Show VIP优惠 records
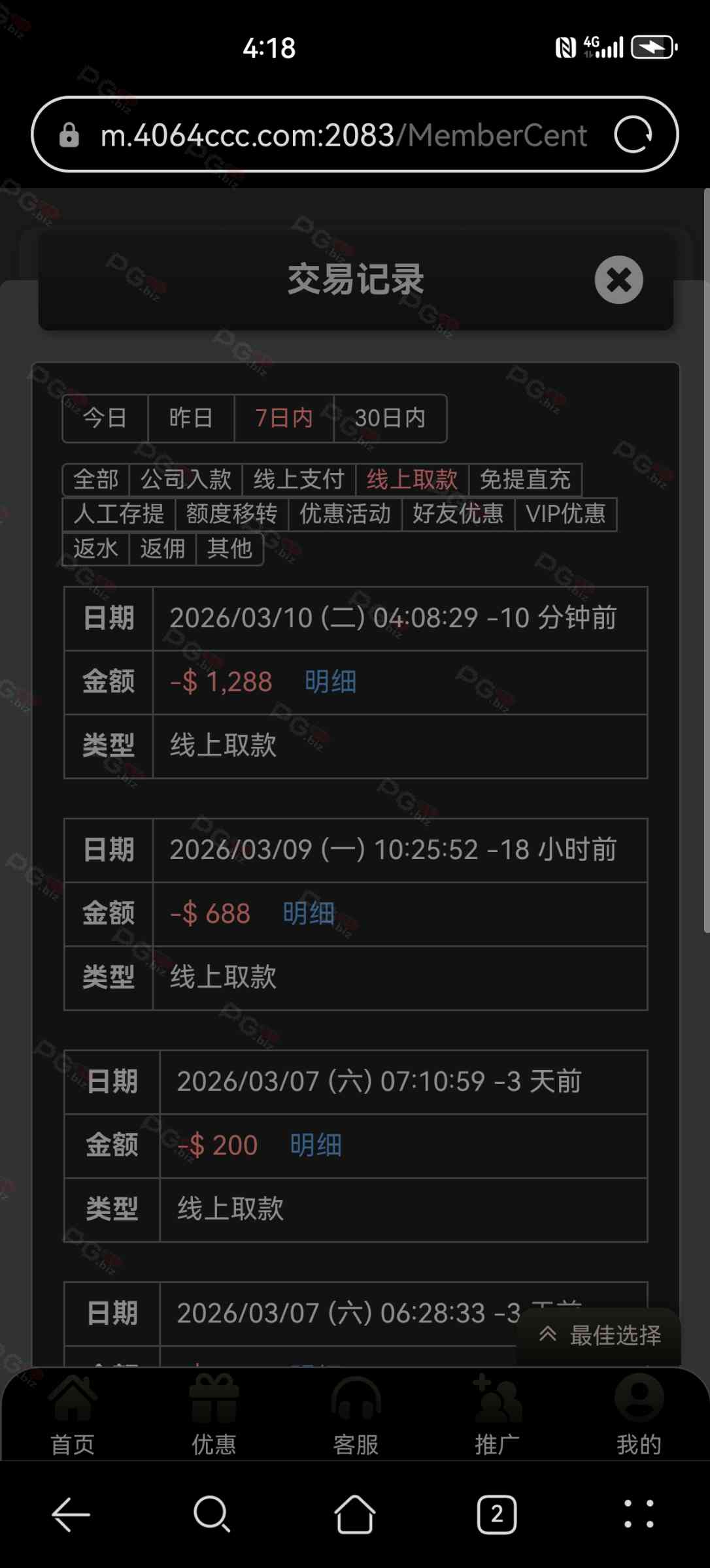The image size is (710, 1568). 566,514
